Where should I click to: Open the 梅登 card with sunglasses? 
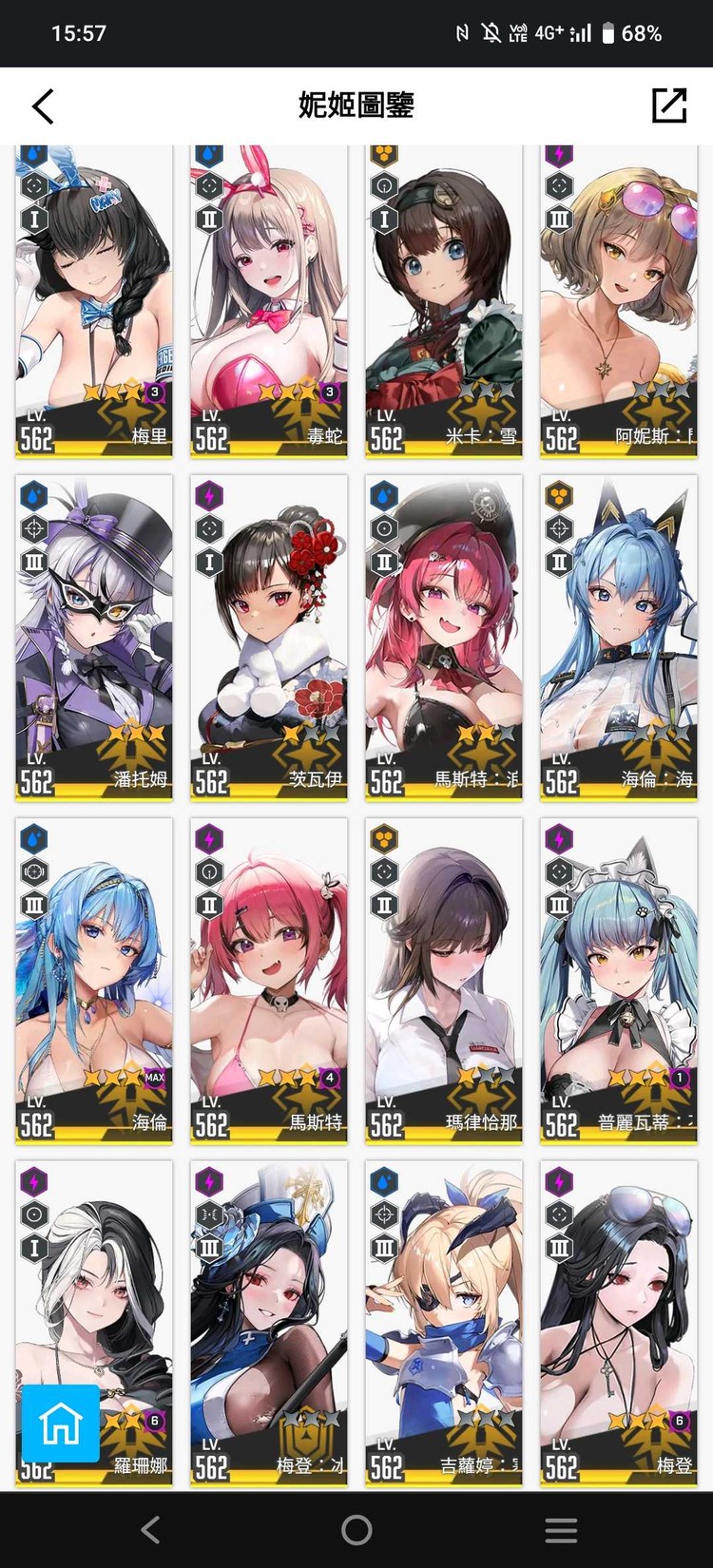619,1321
